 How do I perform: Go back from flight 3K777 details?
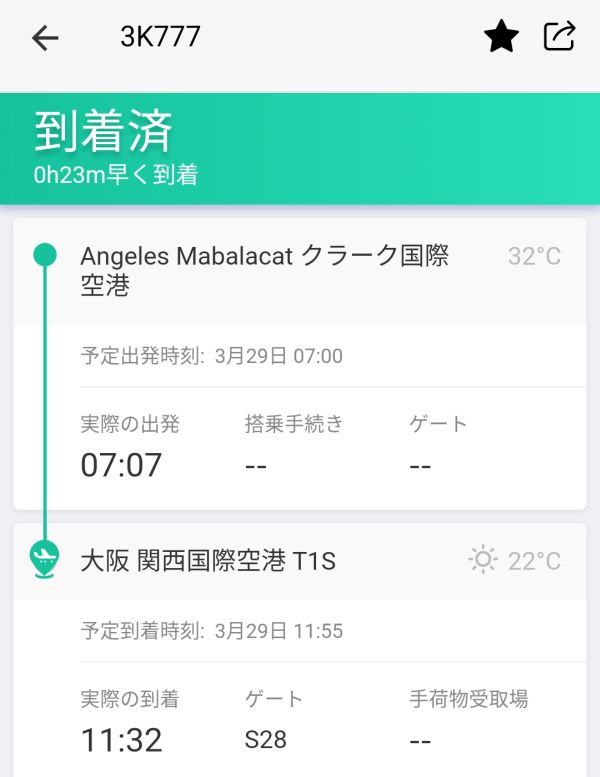[x=45, y=38]
